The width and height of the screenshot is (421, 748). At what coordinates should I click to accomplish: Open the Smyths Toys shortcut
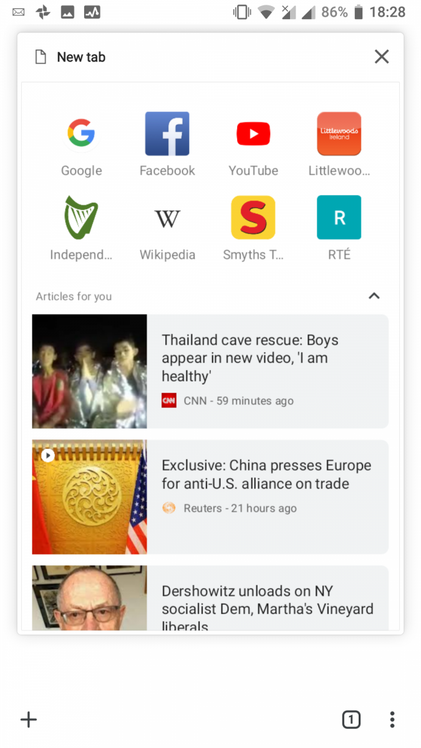click(x=253, y=228)
